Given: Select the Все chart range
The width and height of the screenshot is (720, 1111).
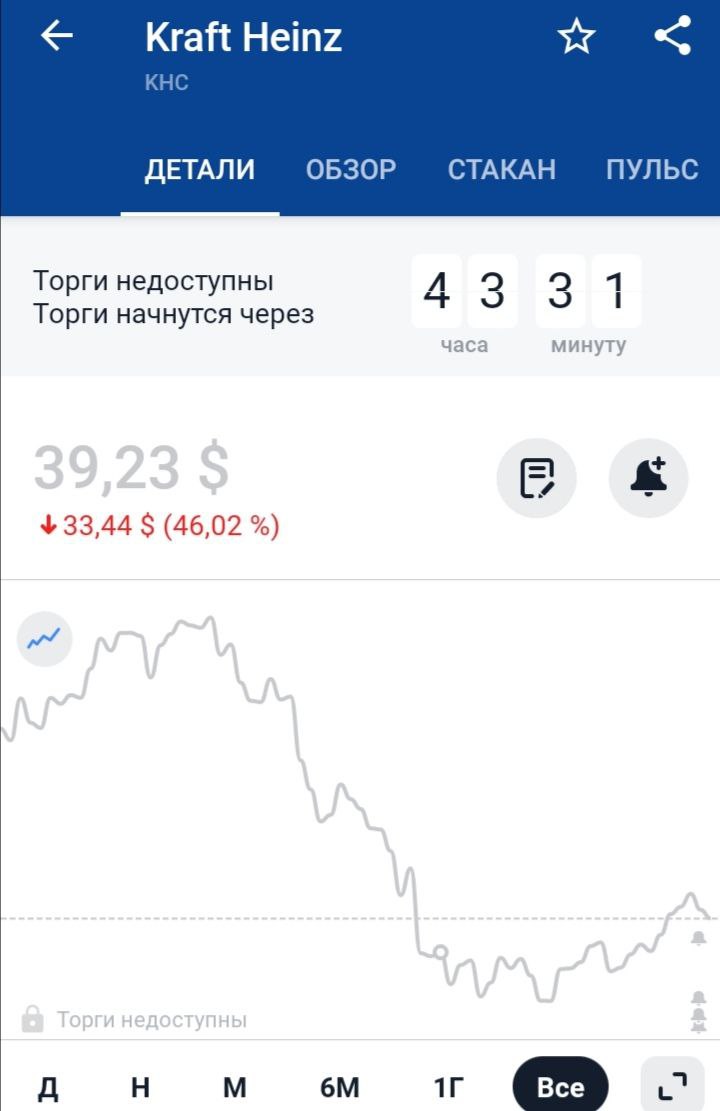Looking at the screenshot, I should coord(560,1087).
